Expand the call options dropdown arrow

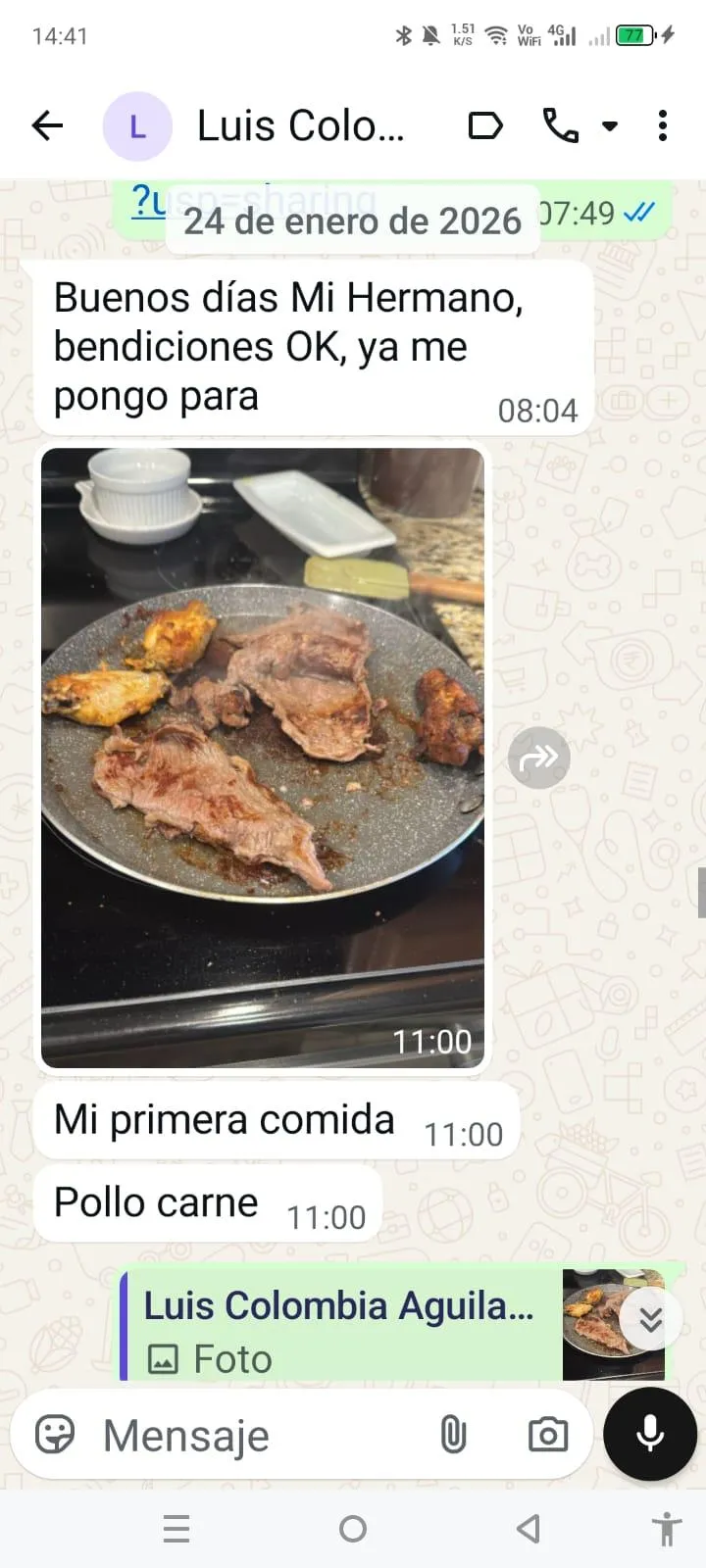coord(610,126)
